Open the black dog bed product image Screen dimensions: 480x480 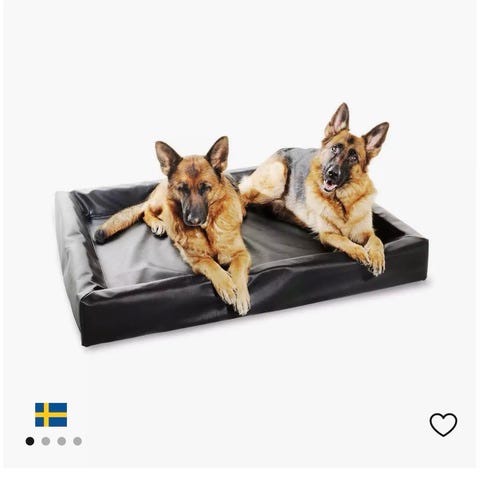(x=242, y=224)
